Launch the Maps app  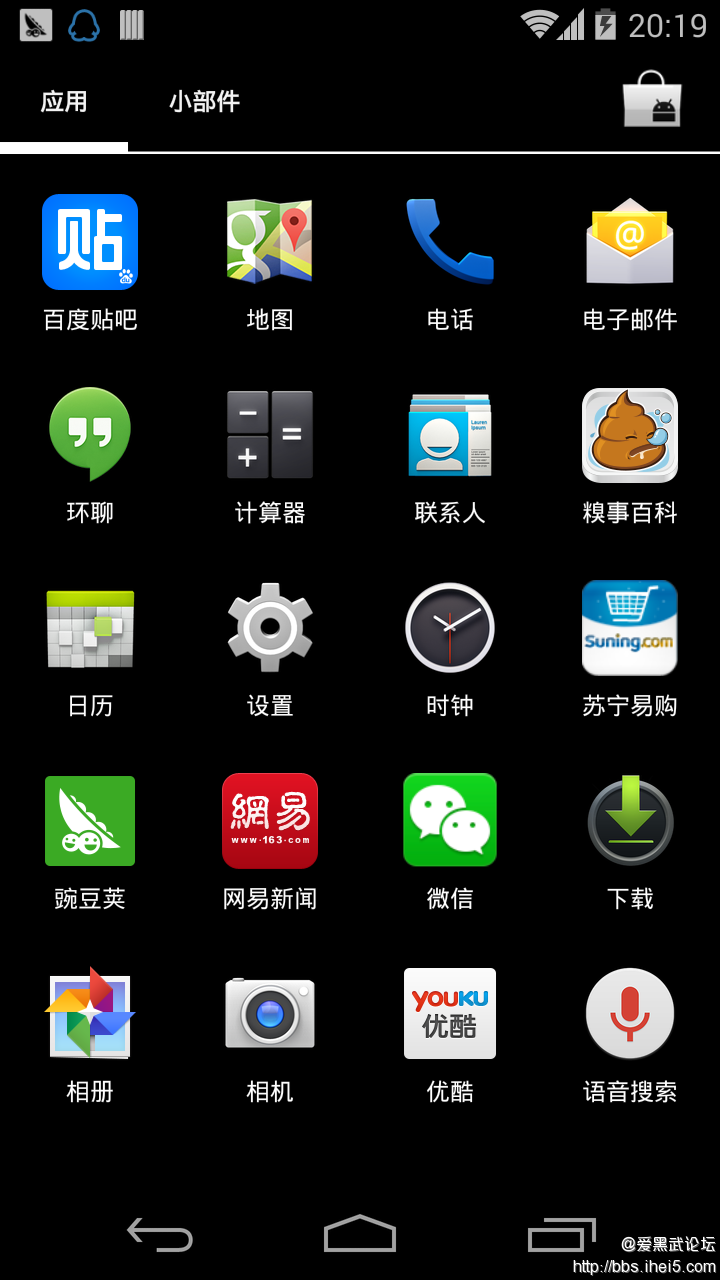pyautogui.click(x=270, y=241)
